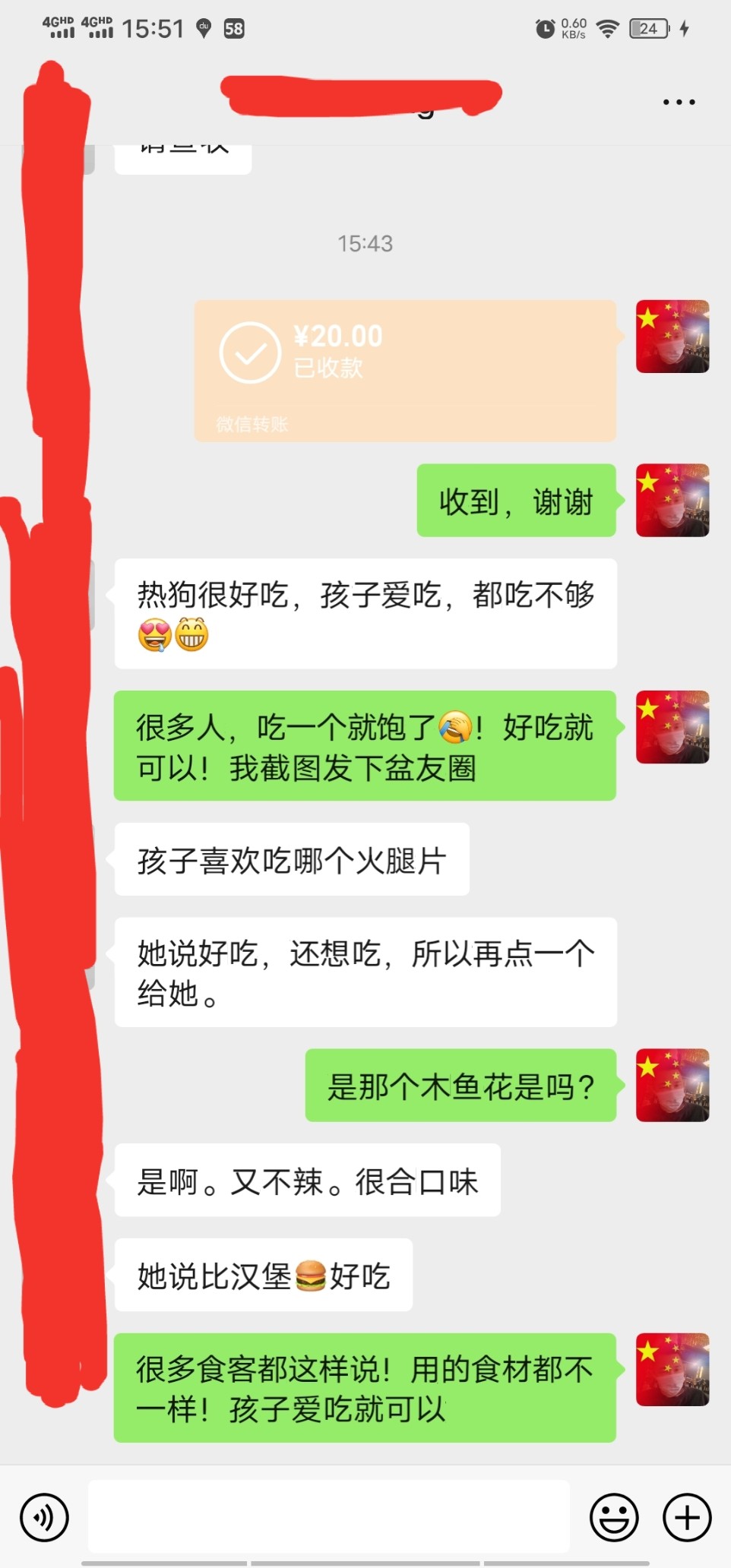Screen dimensions: 731x1568
Task: Open the emoji sticker panel
Action: coord(614,1517)
